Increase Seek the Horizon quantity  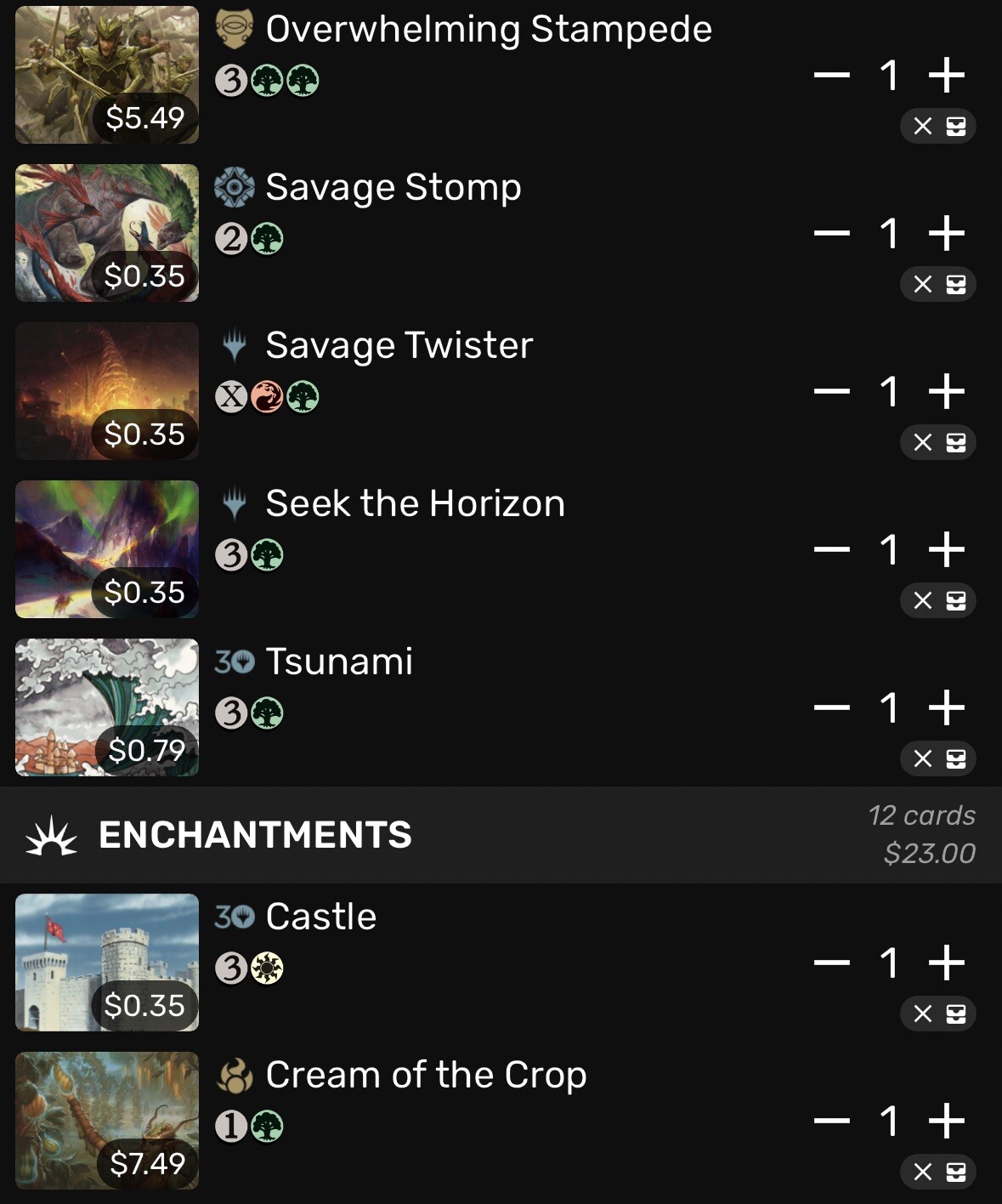946,550
